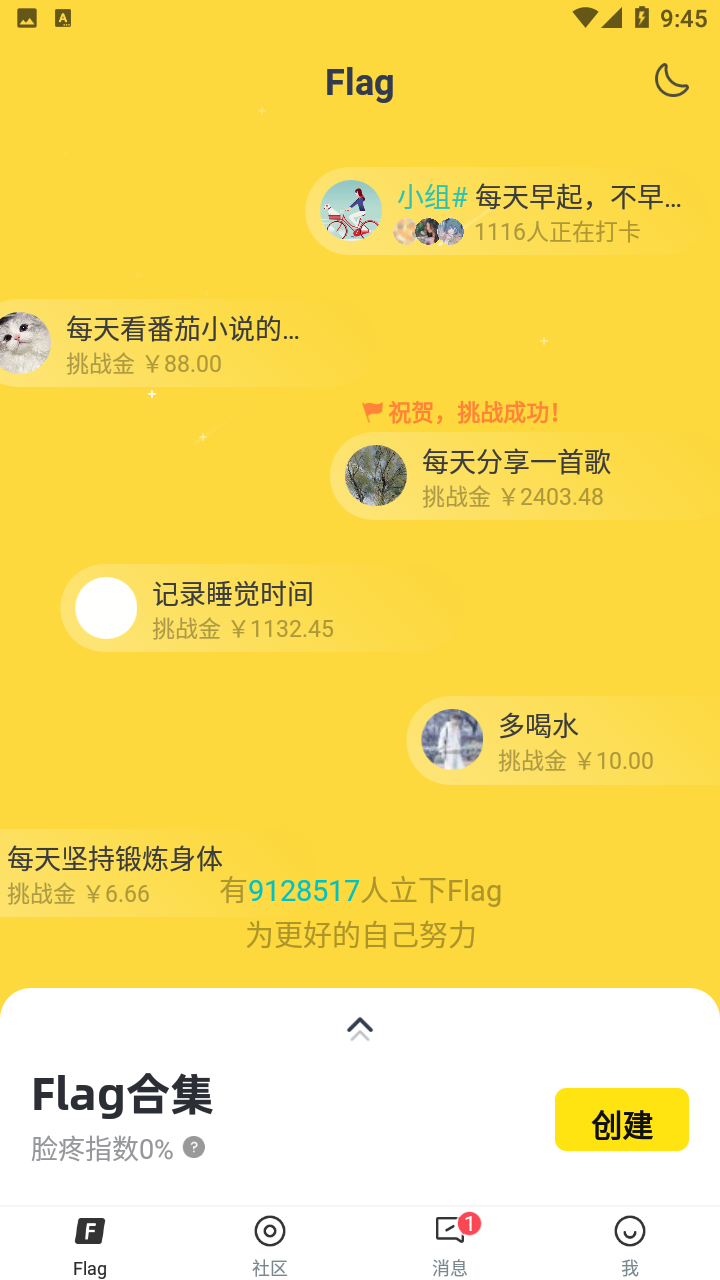Switch to the 社区 tab
This screenshot has height=1280, width=720.
270,1245
